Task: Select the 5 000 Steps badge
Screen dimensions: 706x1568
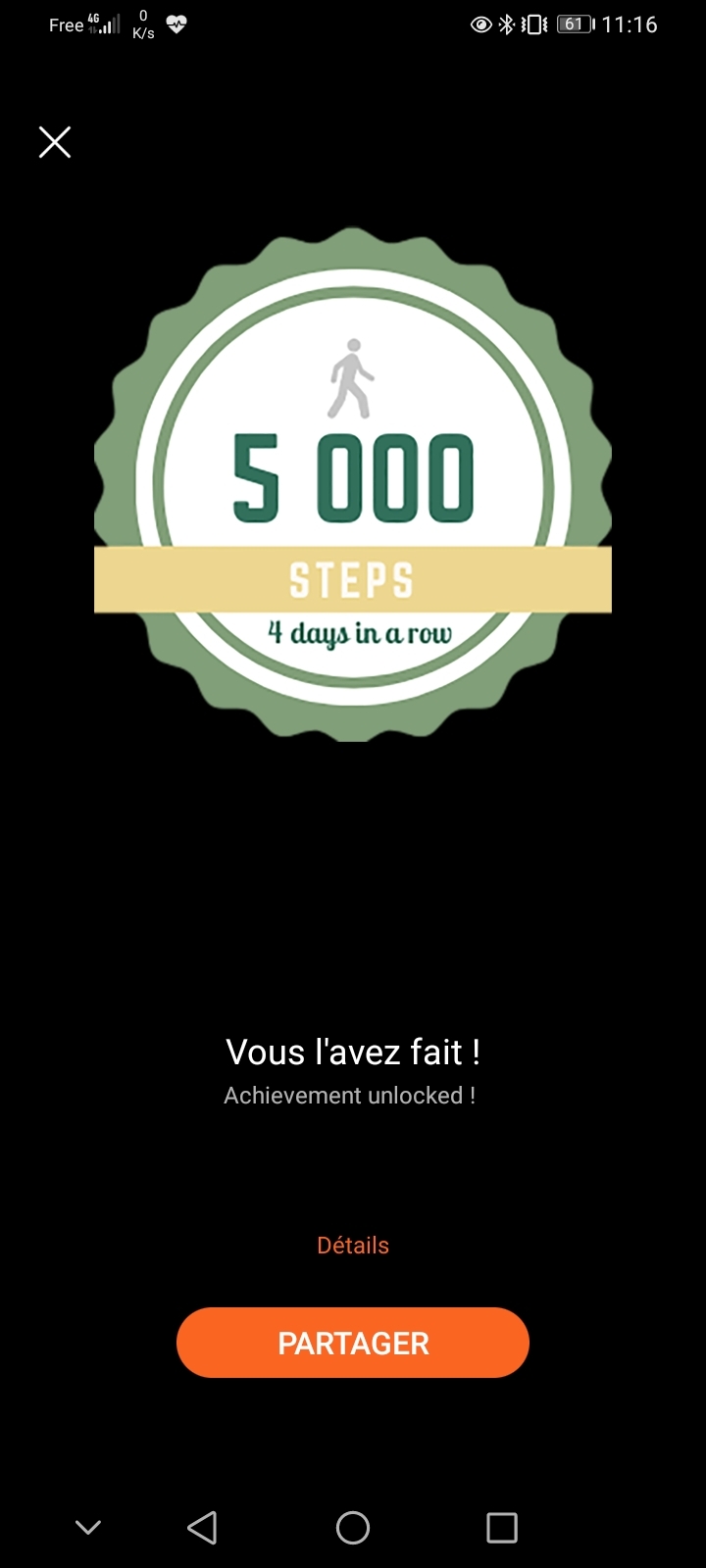Action: 352,480
